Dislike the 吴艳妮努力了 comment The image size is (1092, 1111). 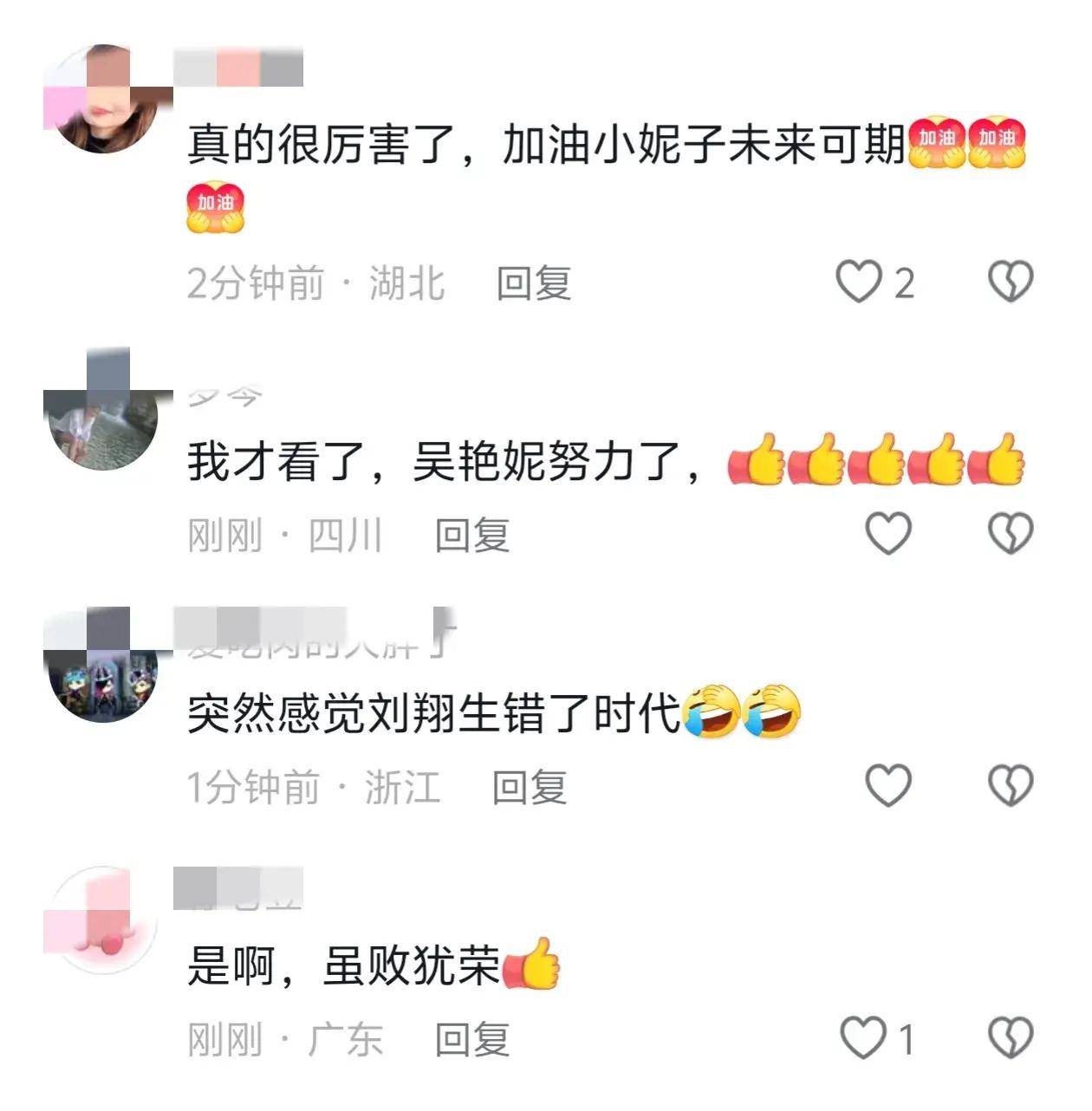(1011, 534)
